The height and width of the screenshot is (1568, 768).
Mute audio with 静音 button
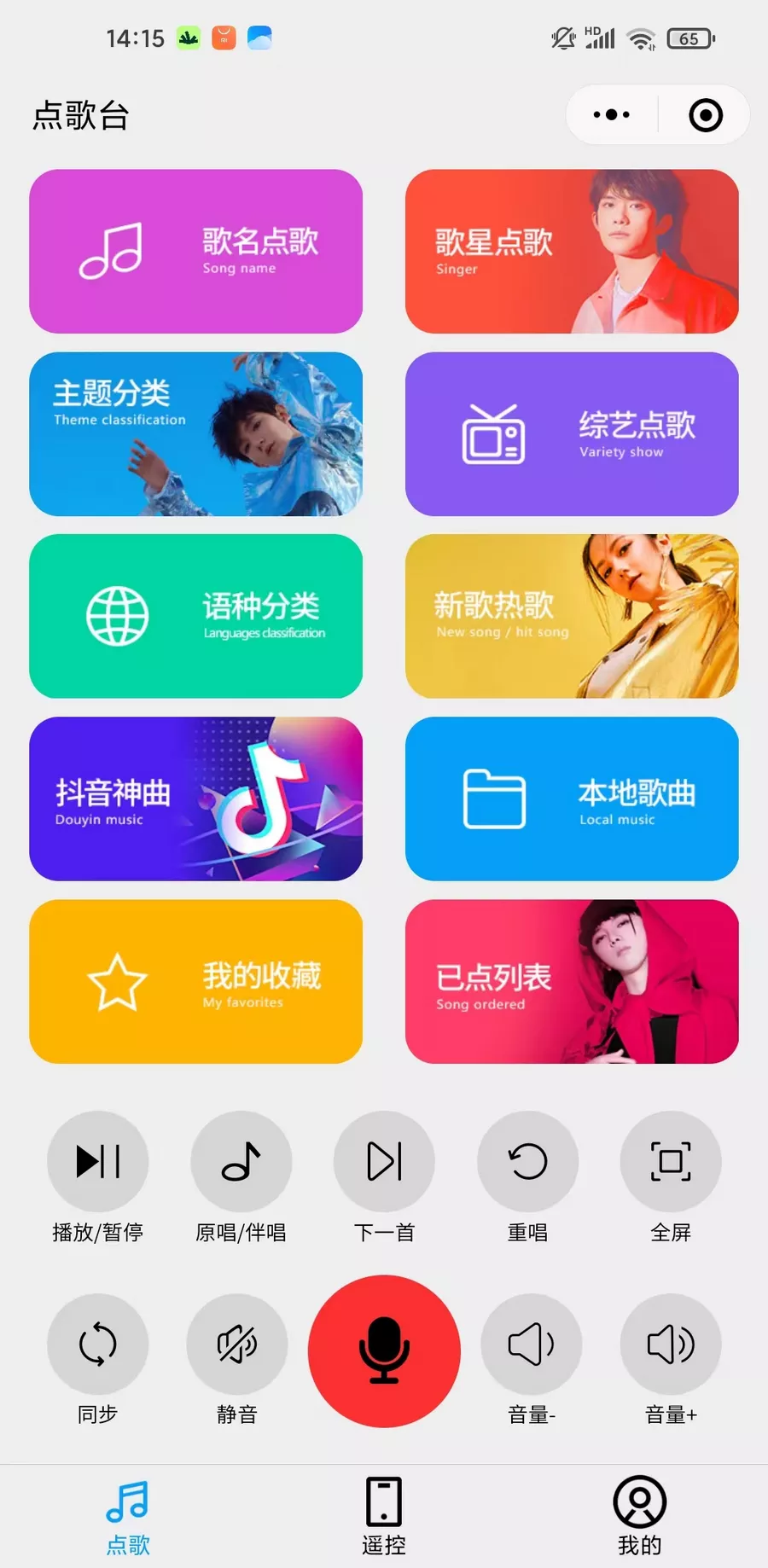pos(237,1344)
